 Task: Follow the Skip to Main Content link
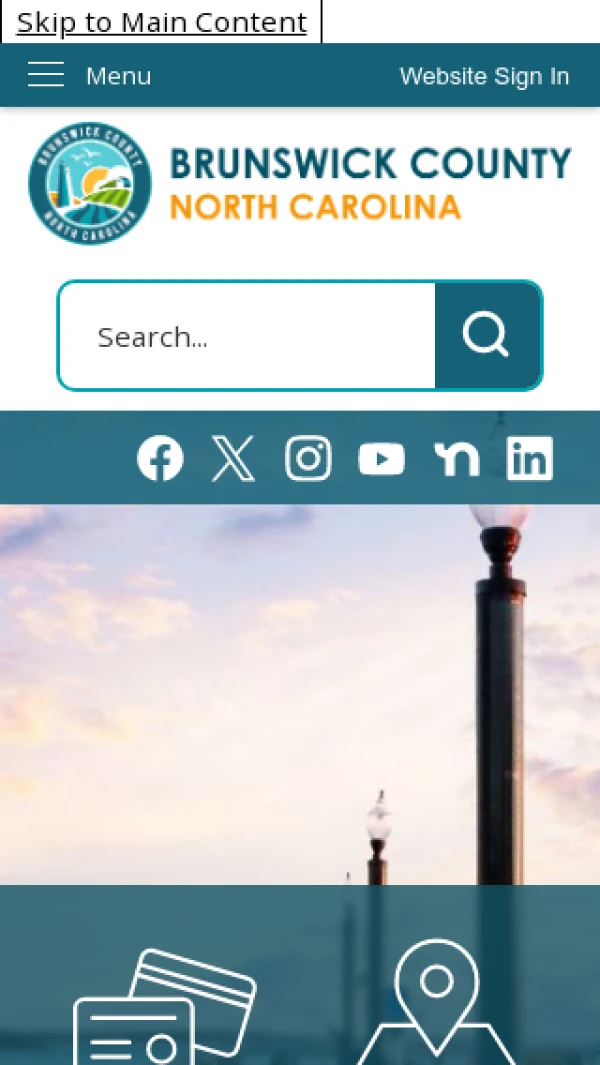click(x=161, y=22)
